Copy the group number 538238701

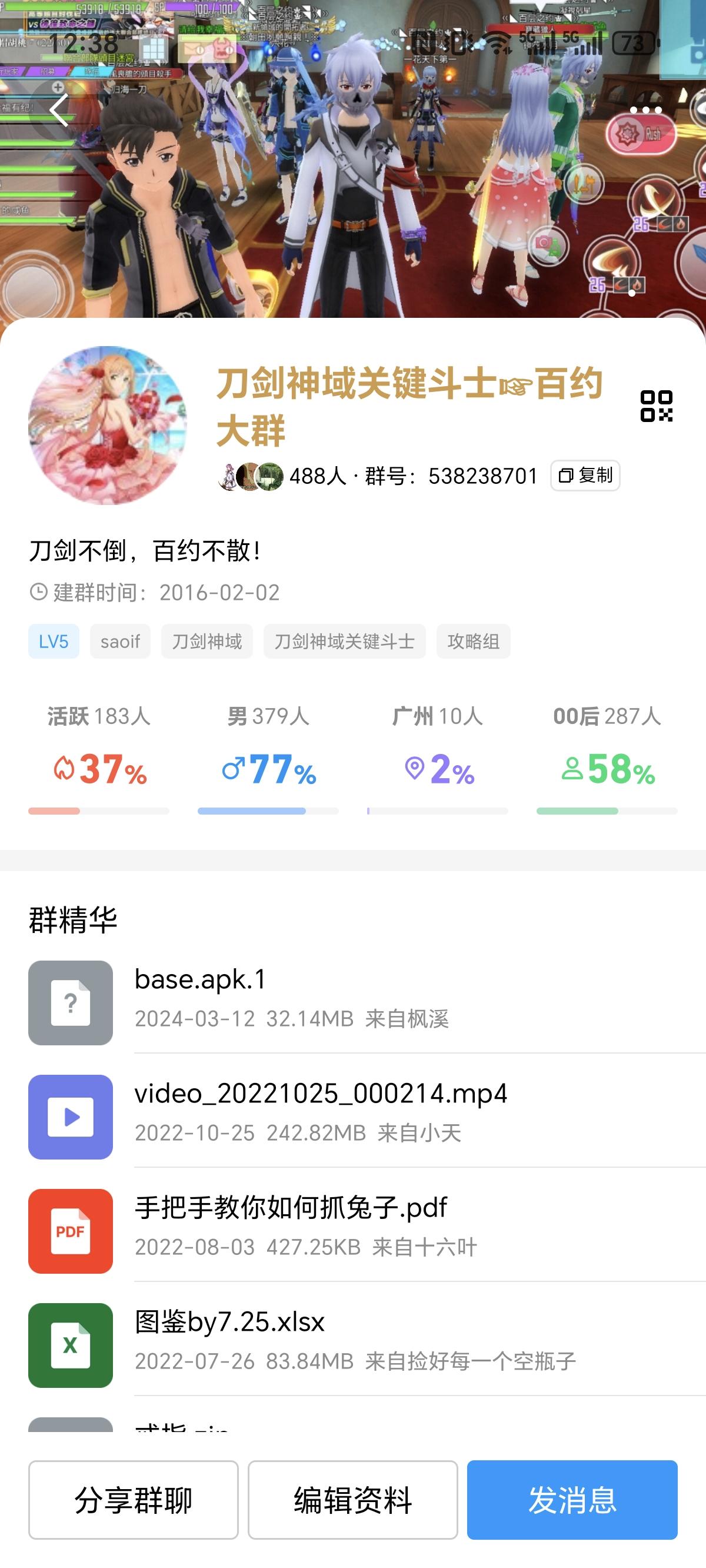click(585, 476)
